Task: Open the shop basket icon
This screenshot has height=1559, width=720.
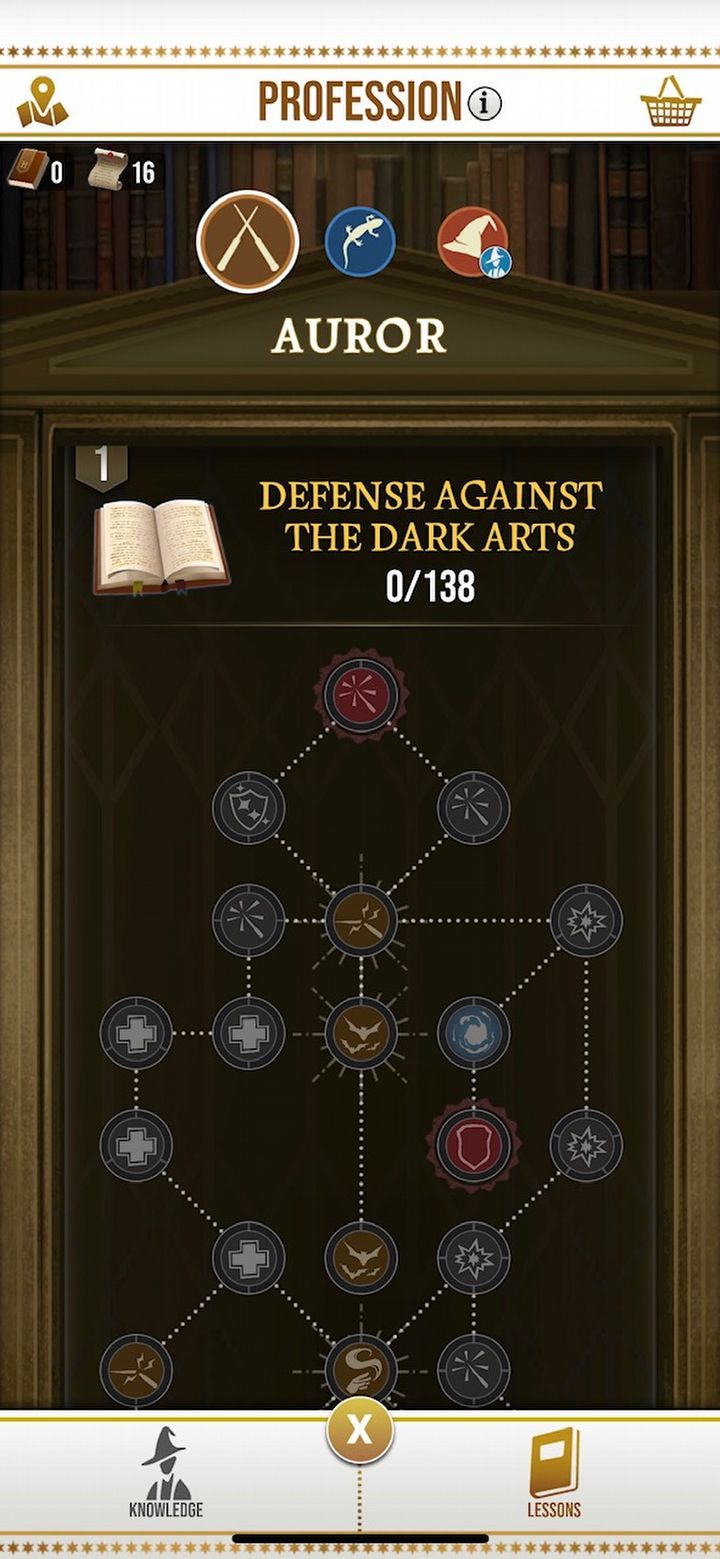Action: pos(670,101)
